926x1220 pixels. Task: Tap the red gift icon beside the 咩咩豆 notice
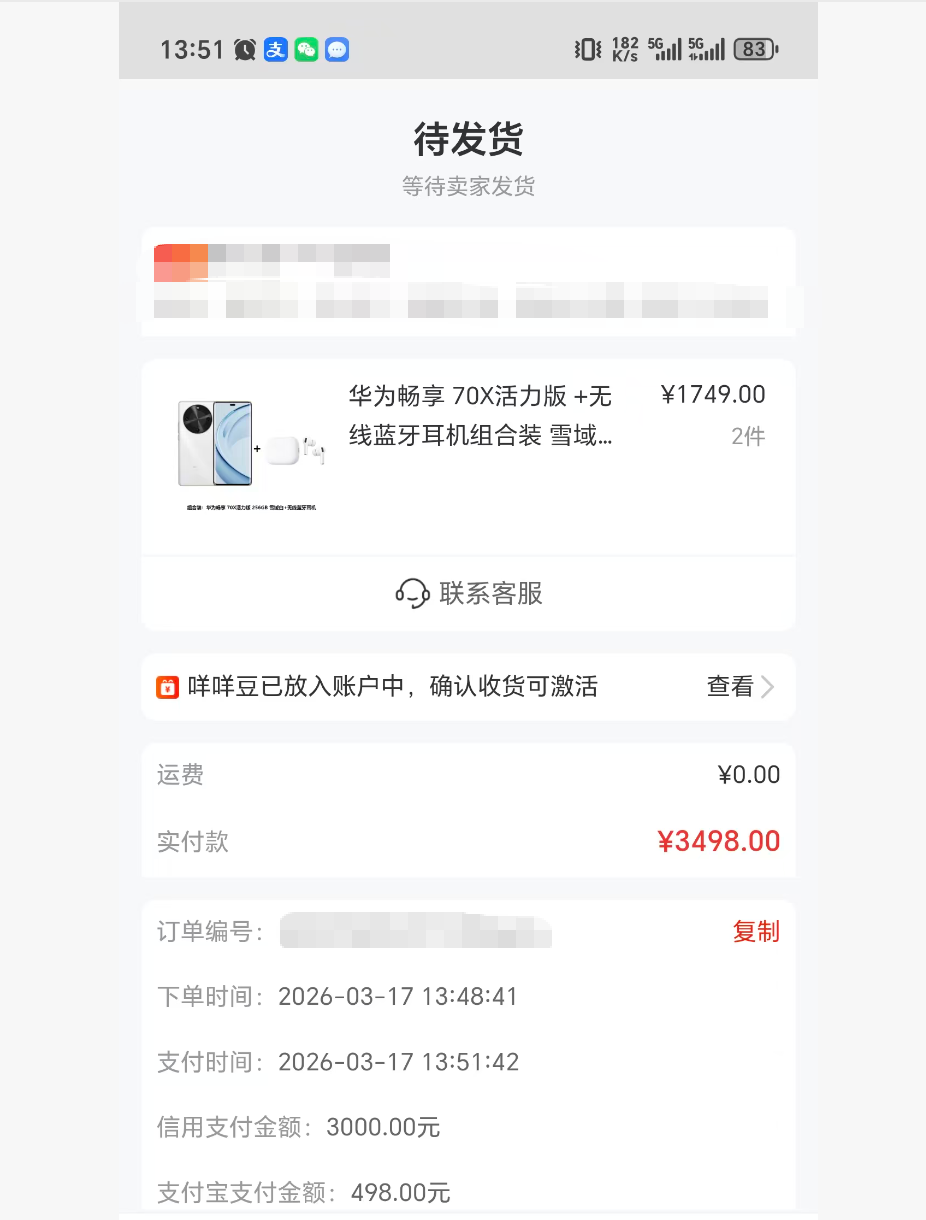click(x=167, y=687)
